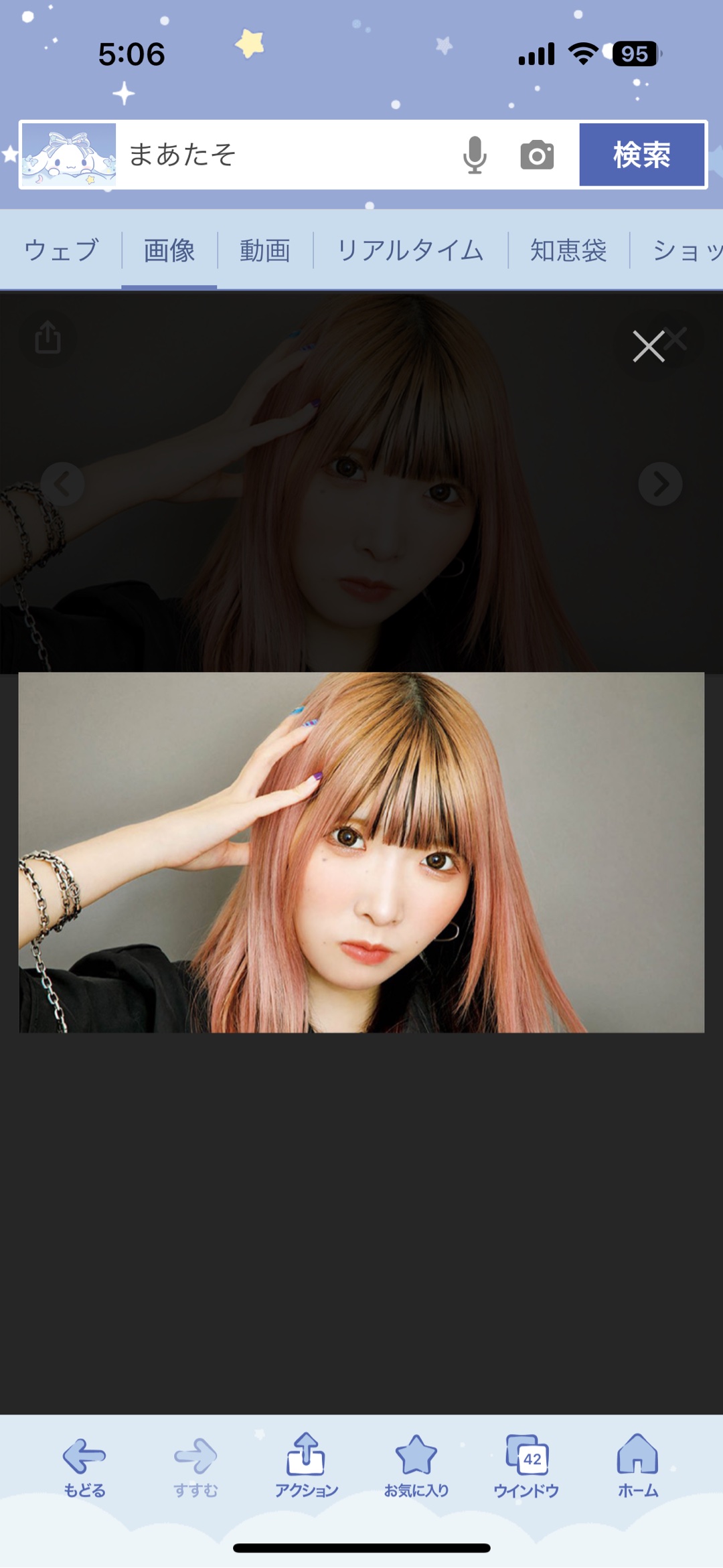Open camera image search
Viewport: 723px width, 1568px height.
coord(537,155)
